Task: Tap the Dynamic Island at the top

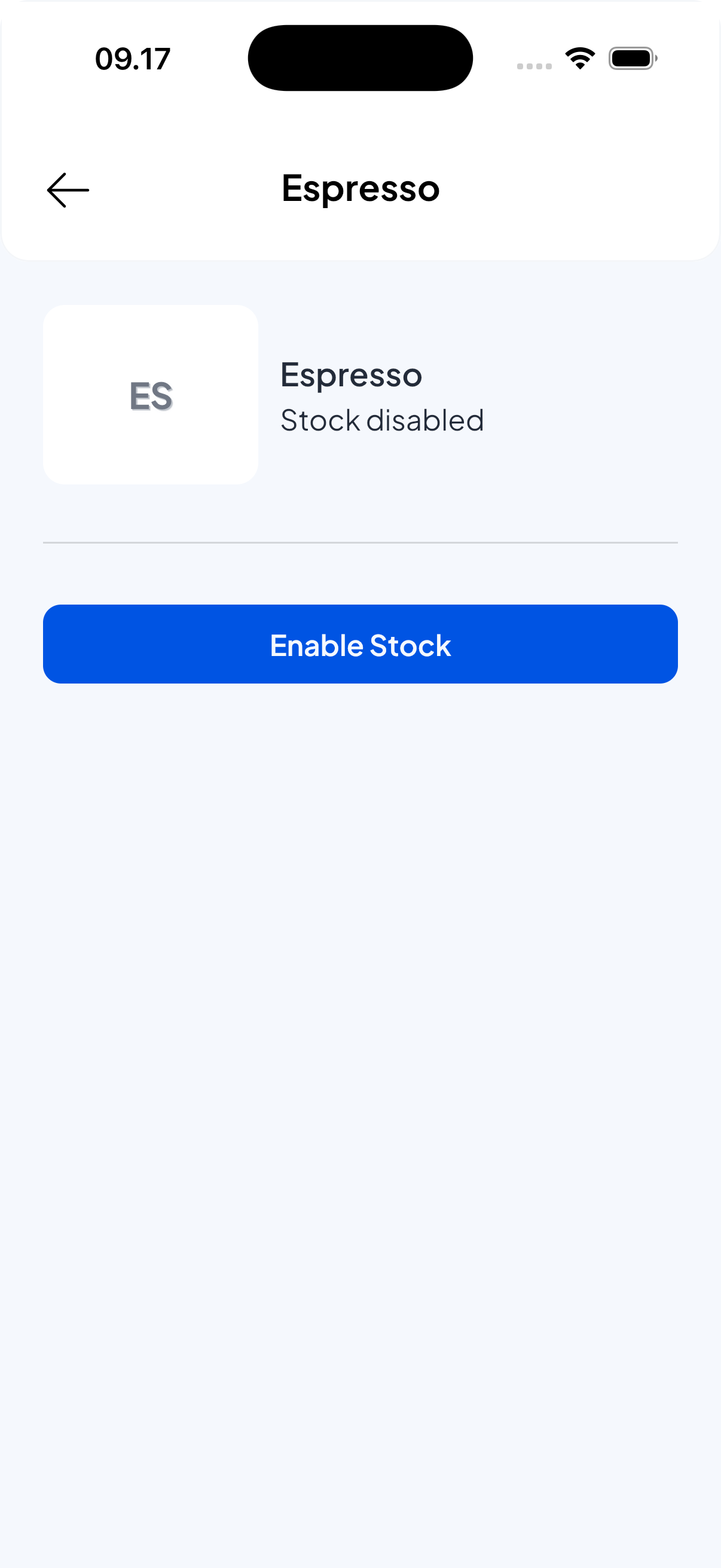Action: coord(360,57)
